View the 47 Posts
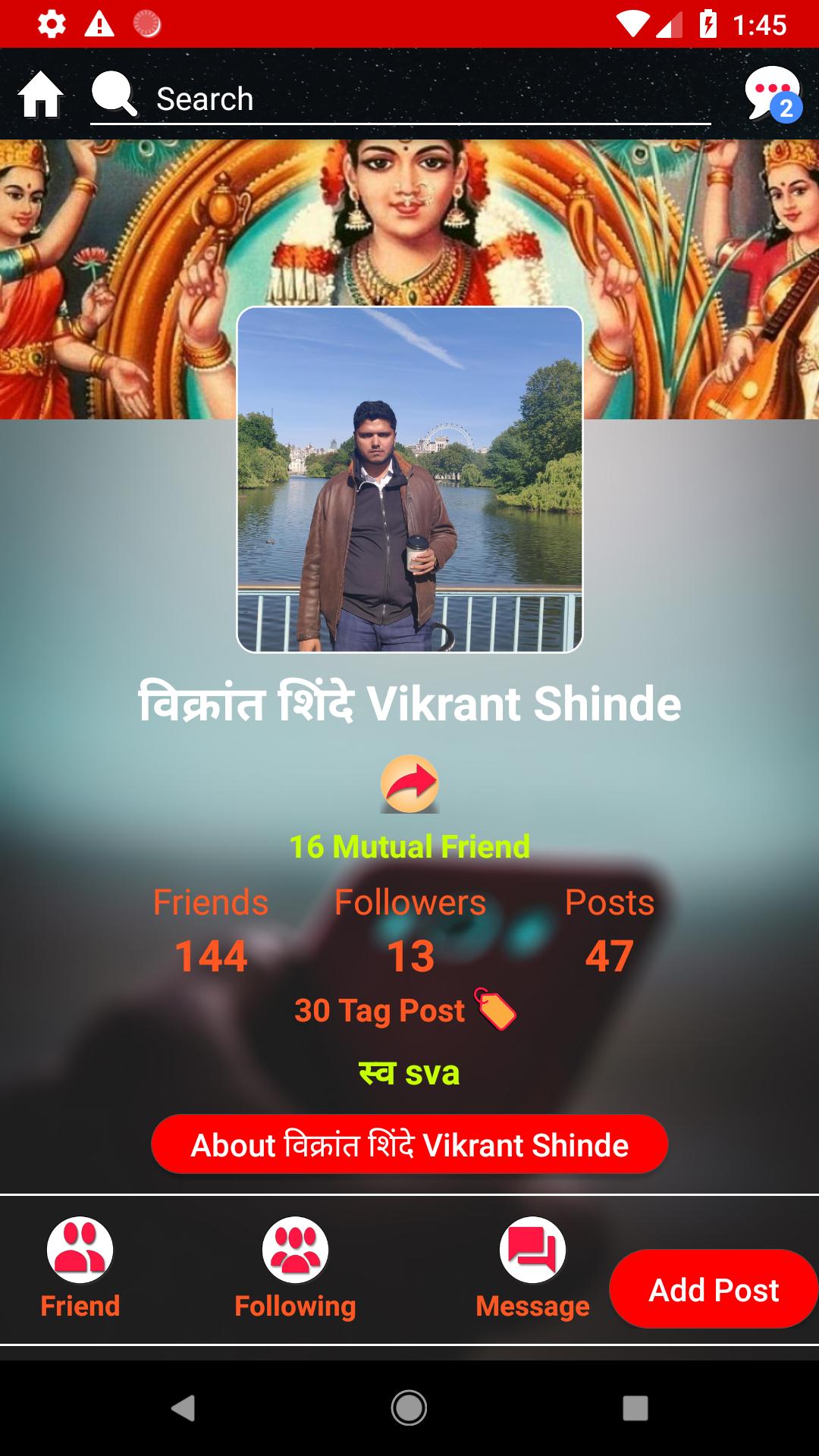 tap(609, 930)
